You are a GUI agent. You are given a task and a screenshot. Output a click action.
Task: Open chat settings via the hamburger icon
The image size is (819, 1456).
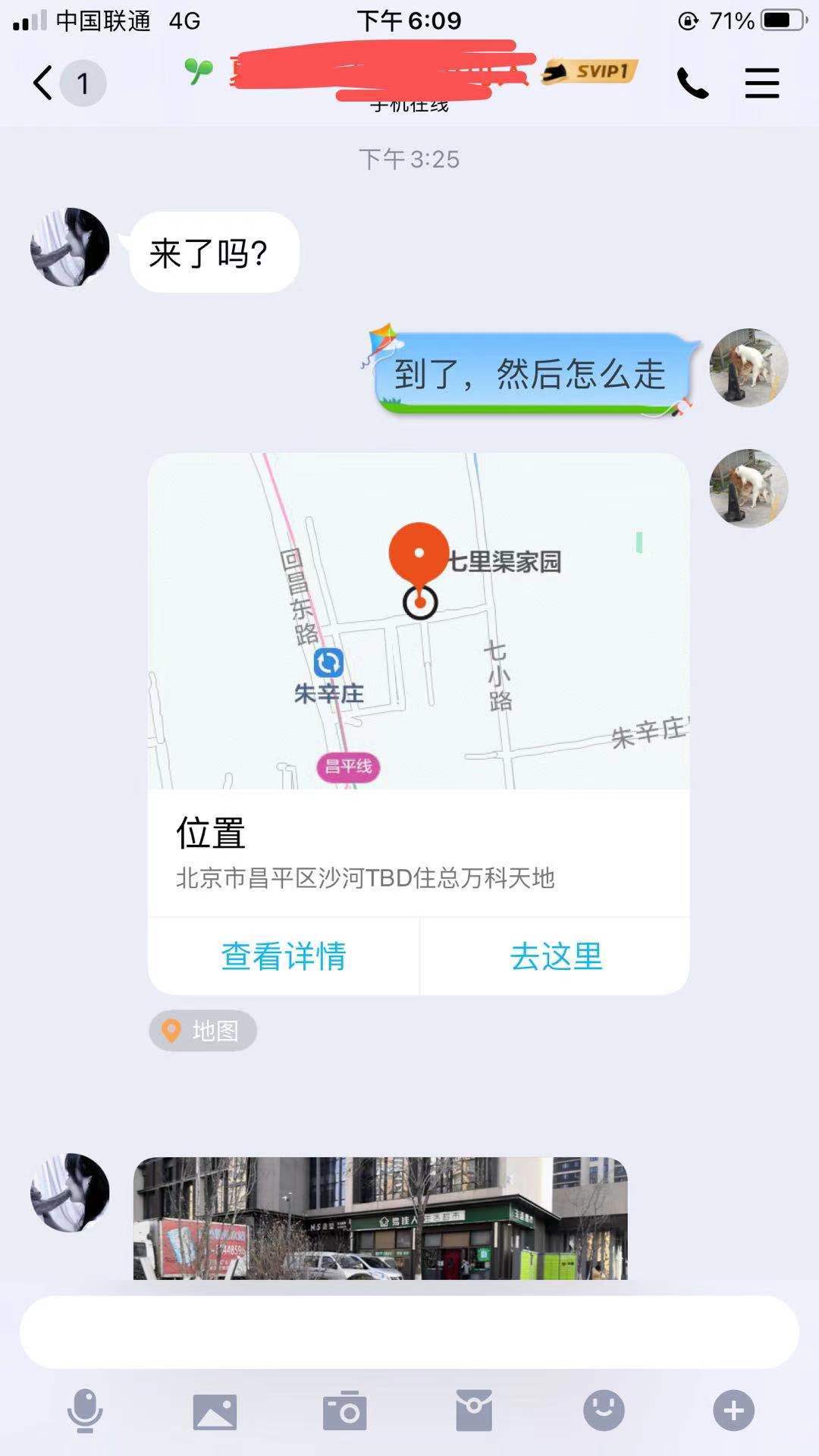[x=761, y=83]
